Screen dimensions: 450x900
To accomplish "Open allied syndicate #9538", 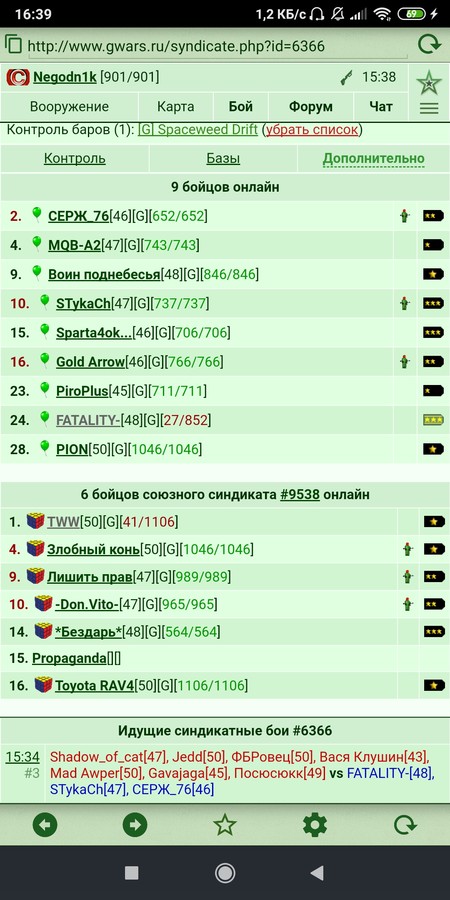I will pos(300,494).
